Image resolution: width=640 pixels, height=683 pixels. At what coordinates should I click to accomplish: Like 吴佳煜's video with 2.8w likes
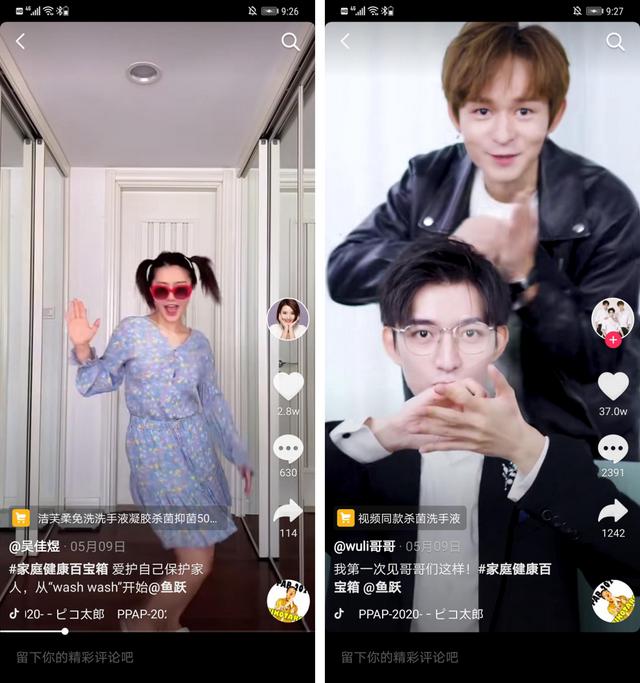click(x=288, y=386)
